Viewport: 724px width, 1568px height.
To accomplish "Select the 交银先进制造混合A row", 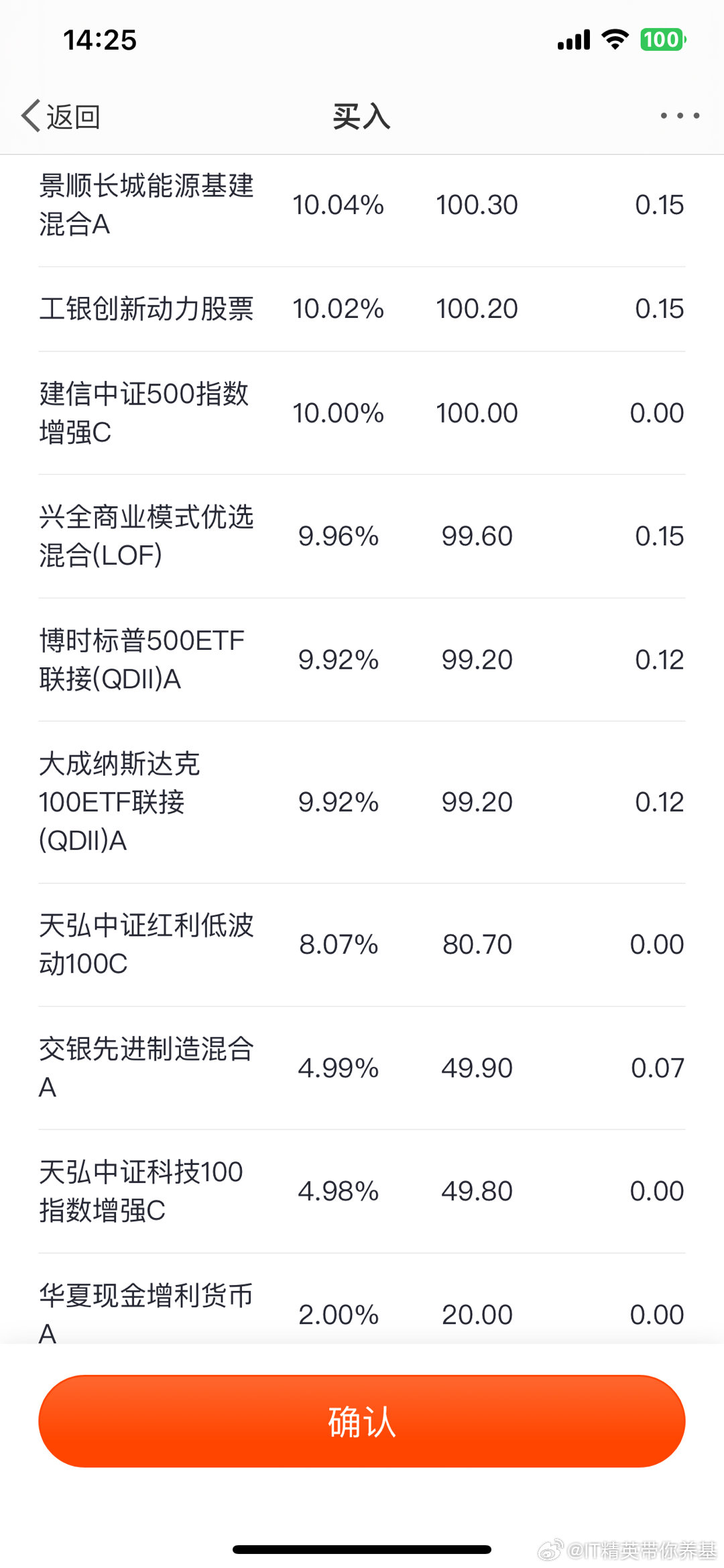I will coord(362,1066).
